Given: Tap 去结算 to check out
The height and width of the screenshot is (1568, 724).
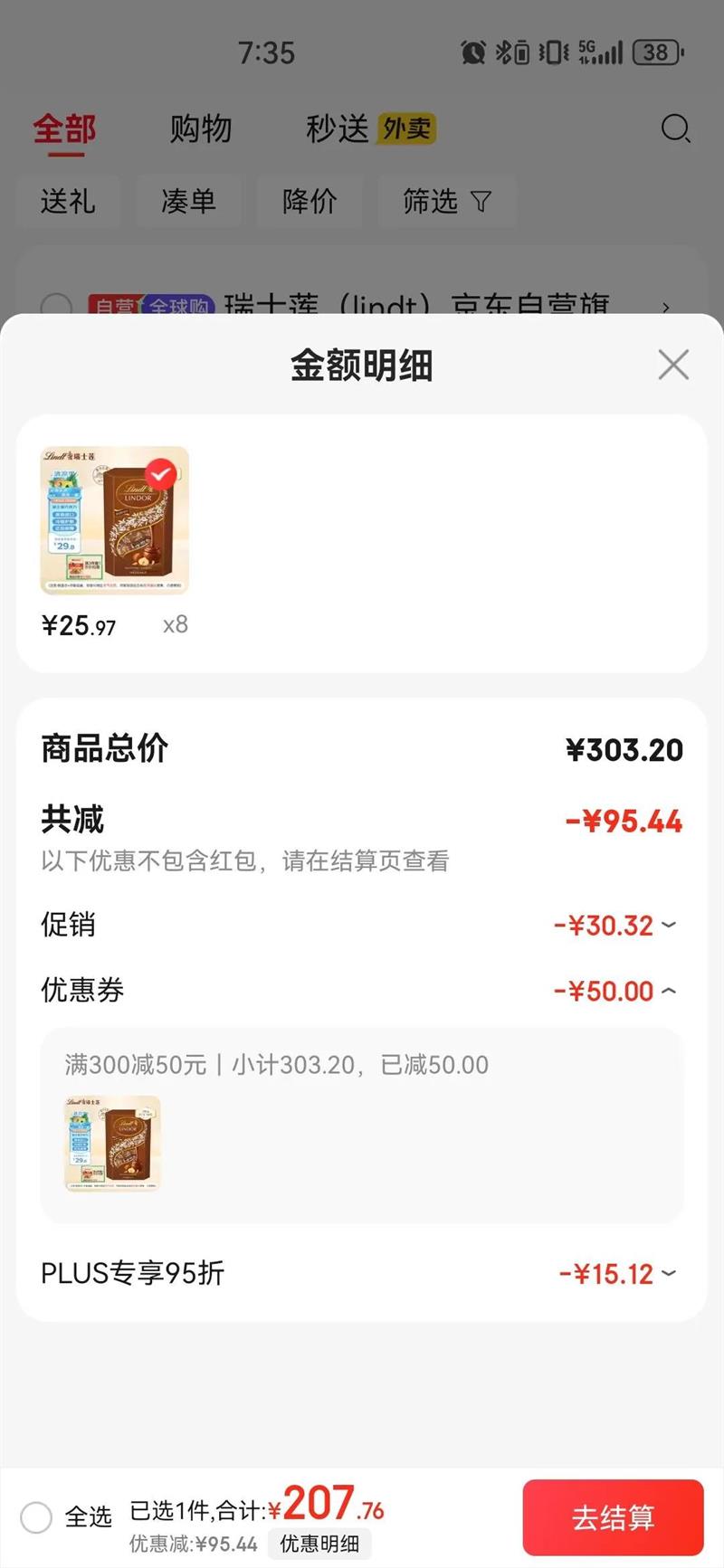Looking at the screenshot, I should pos(613,1517).
